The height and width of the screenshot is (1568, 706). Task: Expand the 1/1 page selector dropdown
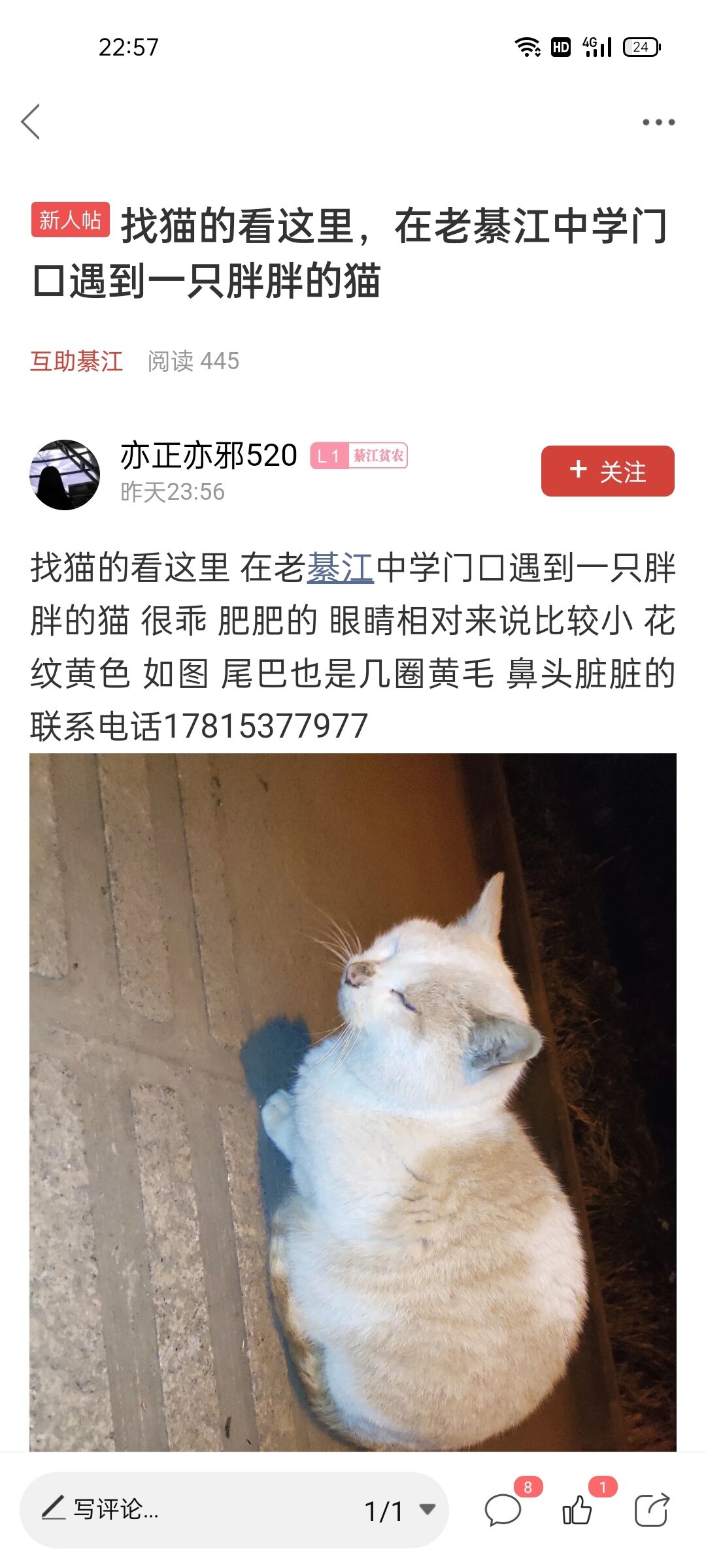[x=400, y=1510]
